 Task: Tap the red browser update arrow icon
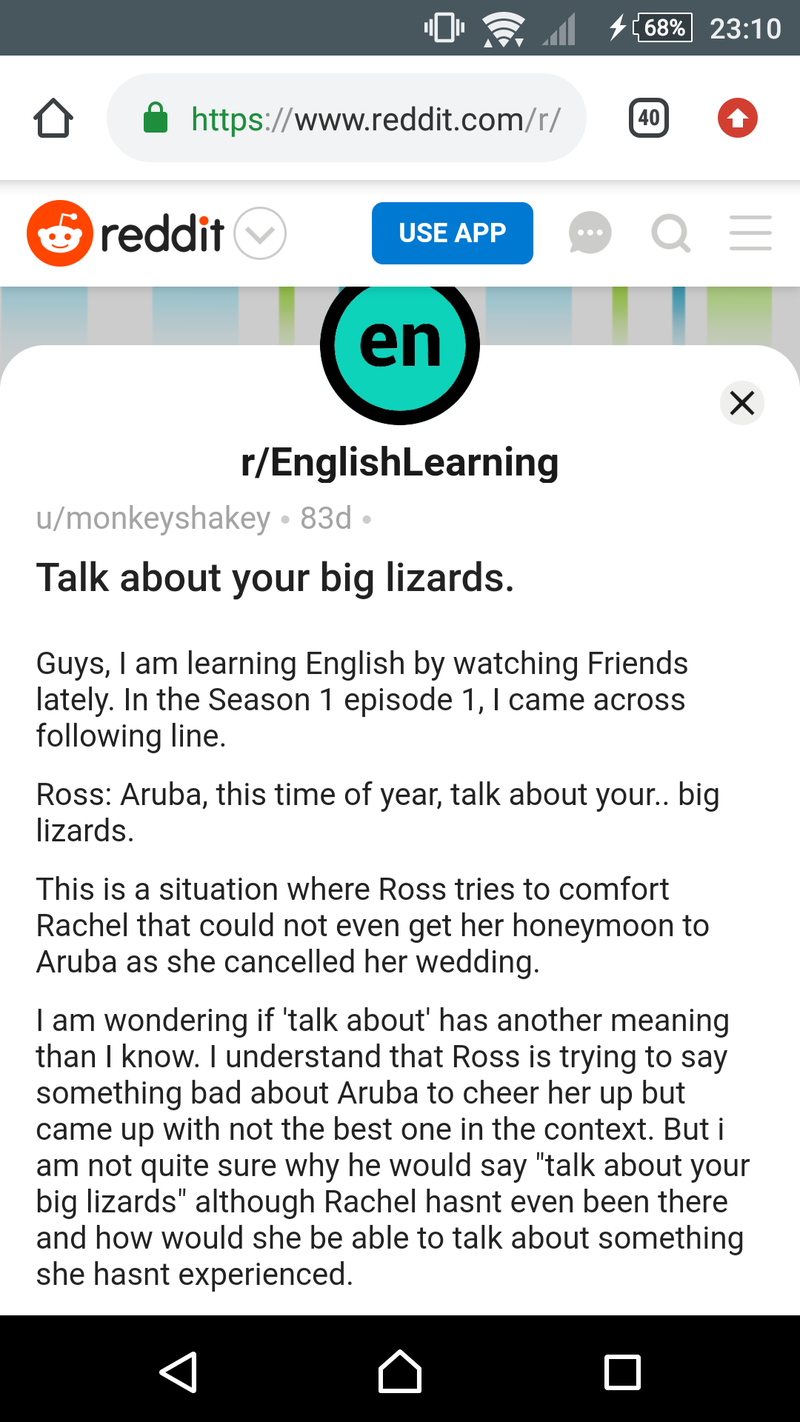click(x=738, y=119)
